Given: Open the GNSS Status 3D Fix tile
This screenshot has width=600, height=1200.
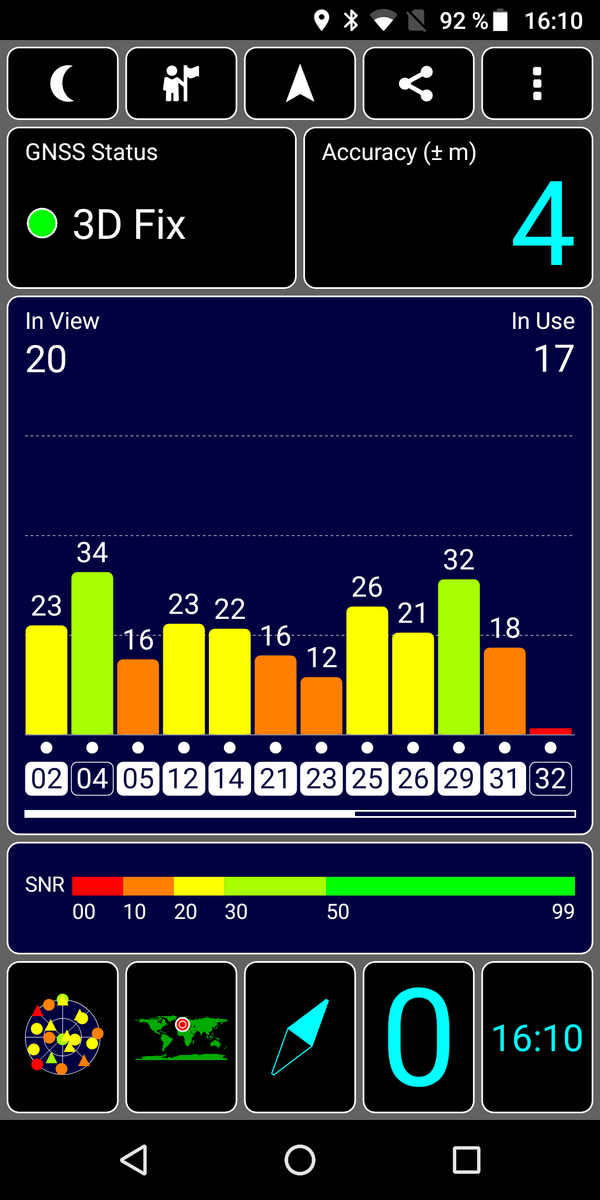Looking at the screenshot, I should point(152,208).
